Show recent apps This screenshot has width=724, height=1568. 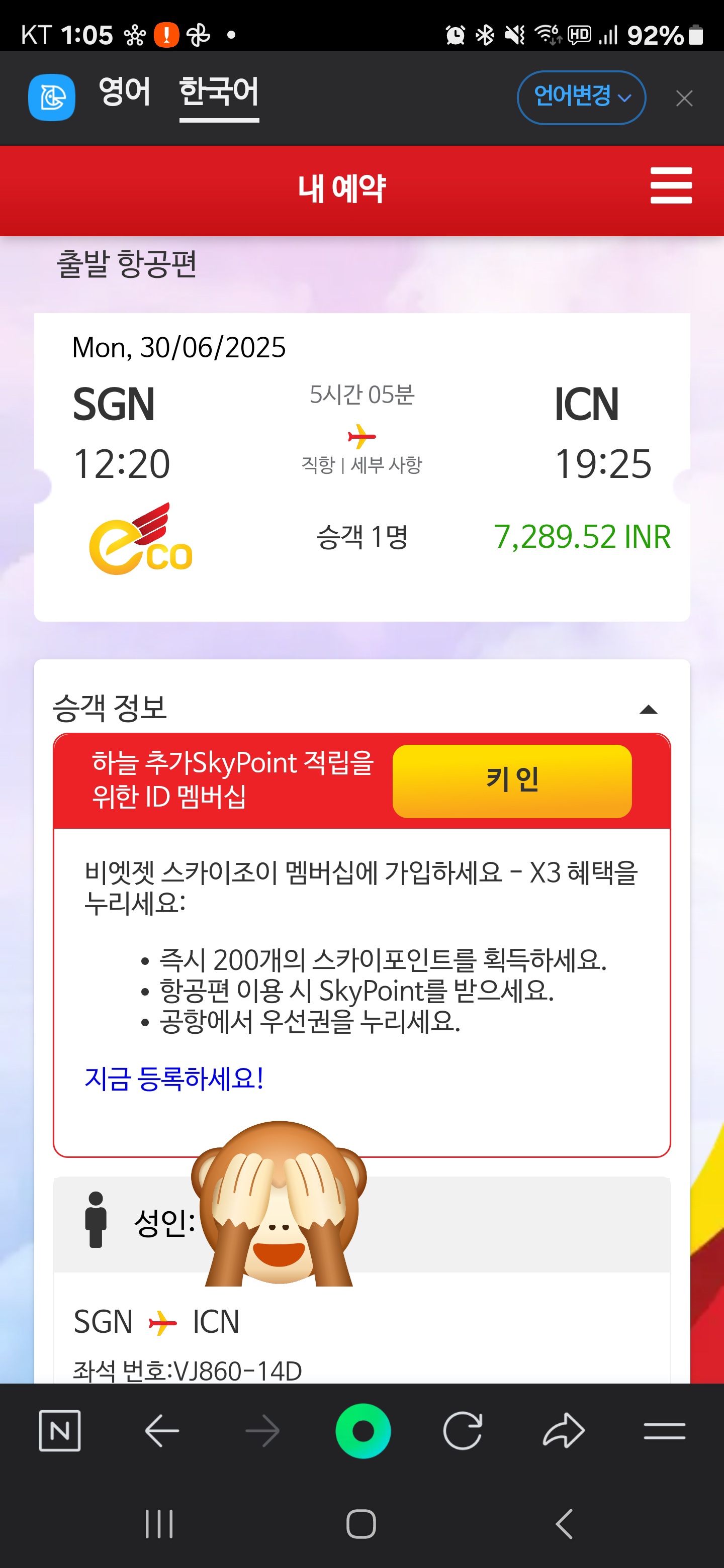pyautogui.click(x=159, y=1524)
